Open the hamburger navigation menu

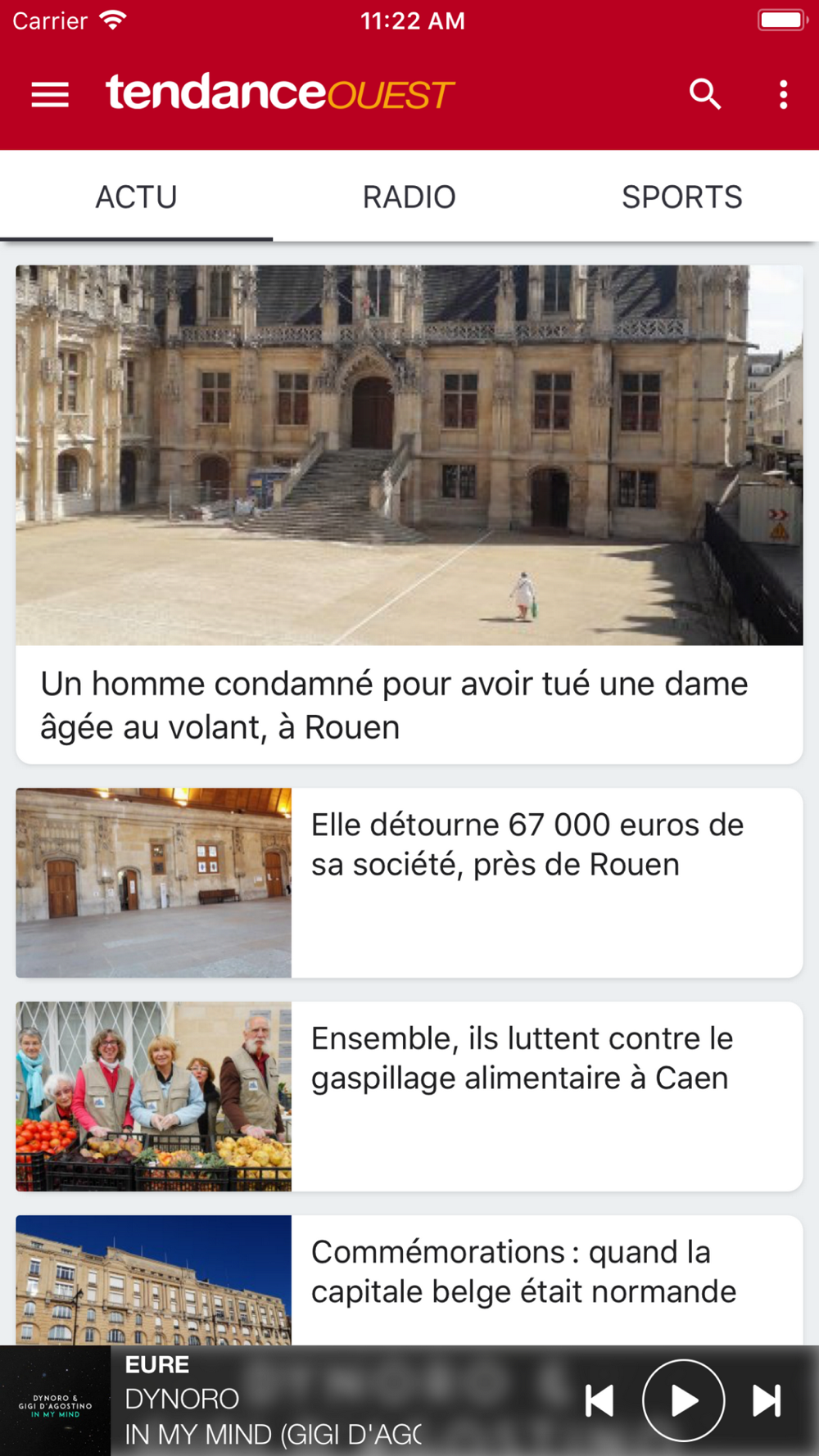coord(50,95)
